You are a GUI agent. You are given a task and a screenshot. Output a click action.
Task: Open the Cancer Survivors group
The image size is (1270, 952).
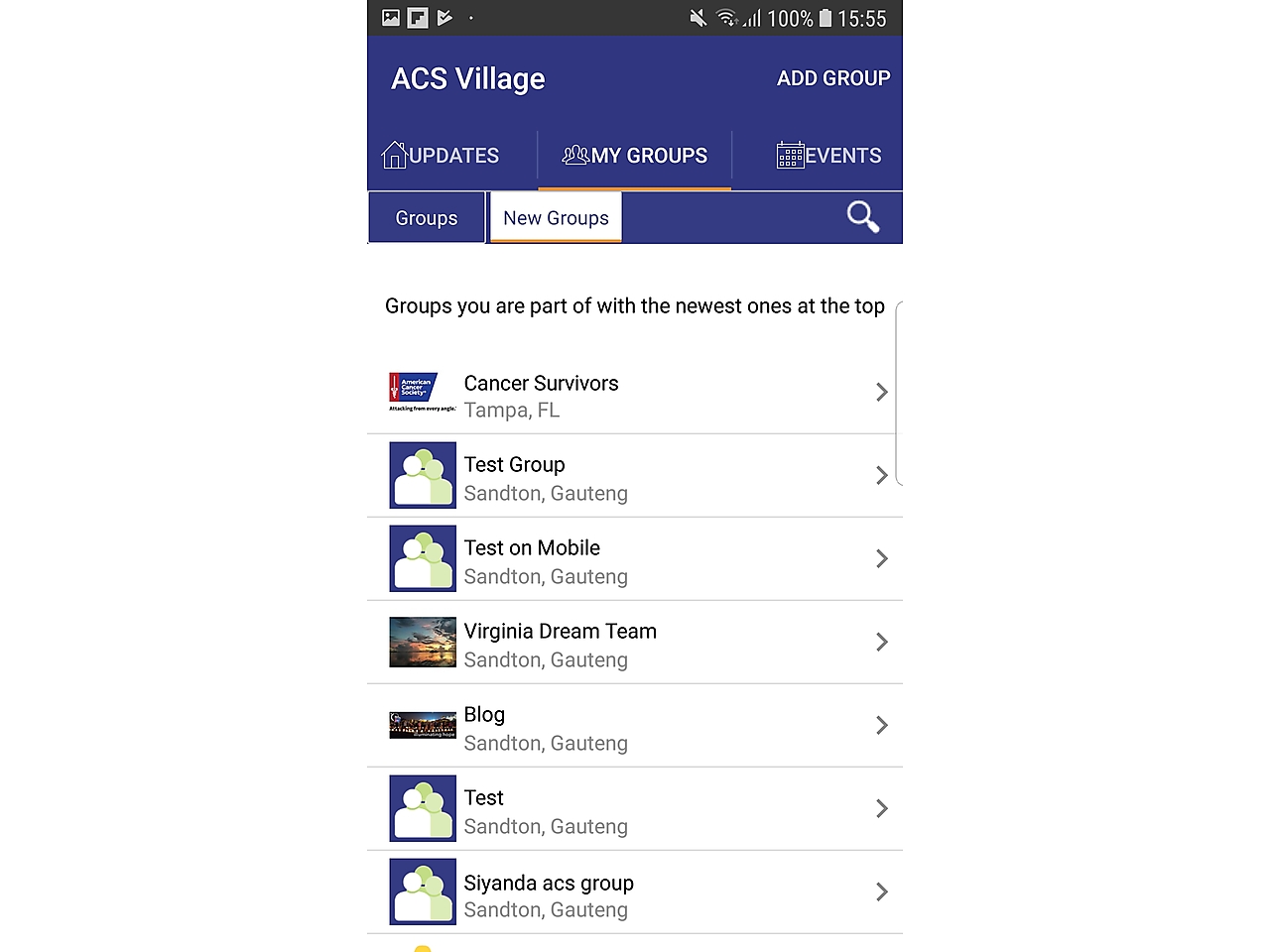(x=635, y=395)
